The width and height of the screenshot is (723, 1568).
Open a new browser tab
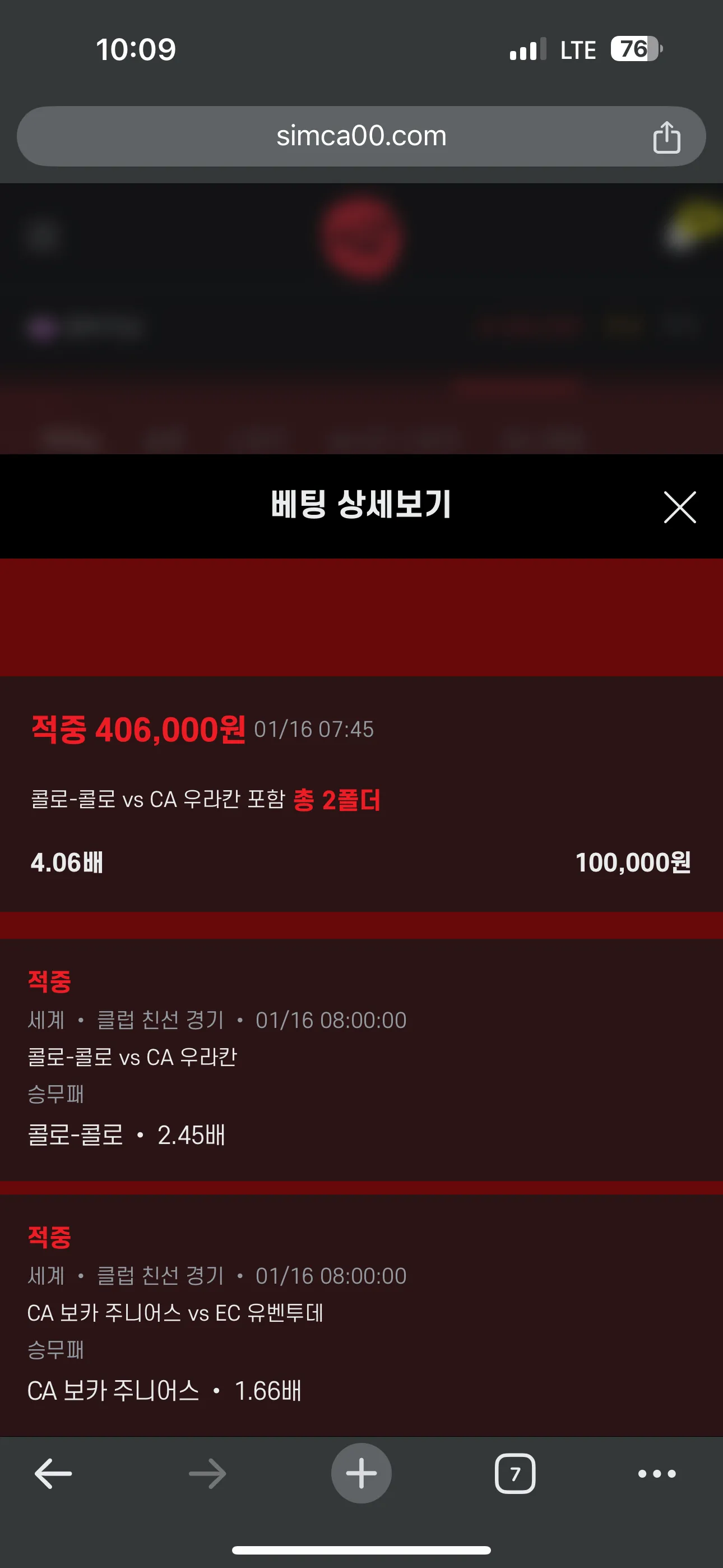(361, 1474)
